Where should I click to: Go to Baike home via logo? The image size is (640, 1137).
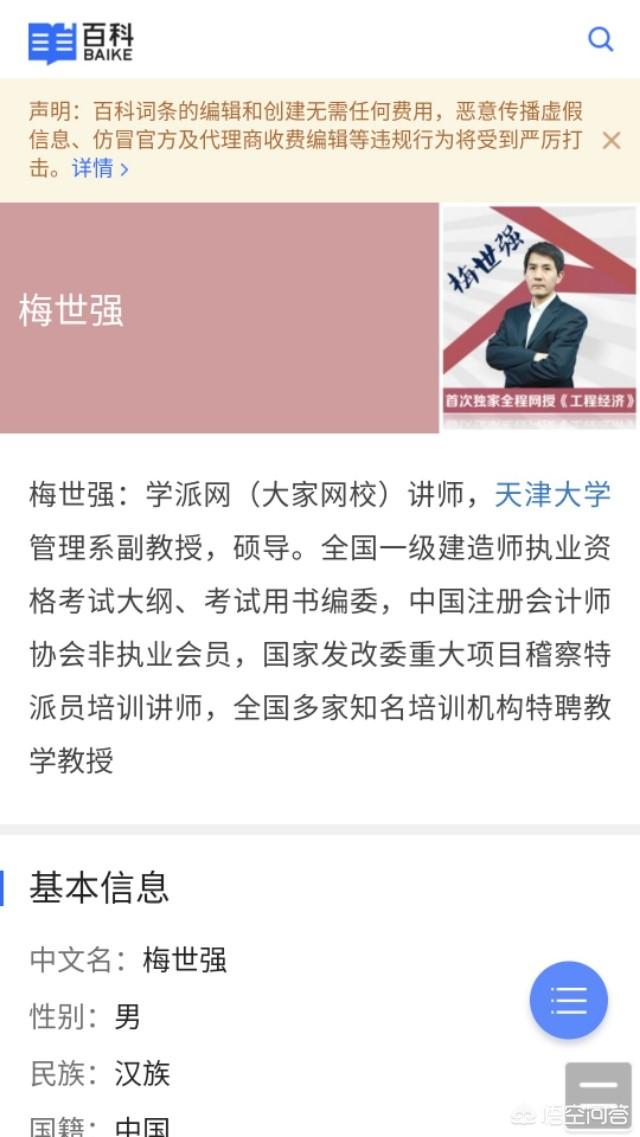point(81,42)
